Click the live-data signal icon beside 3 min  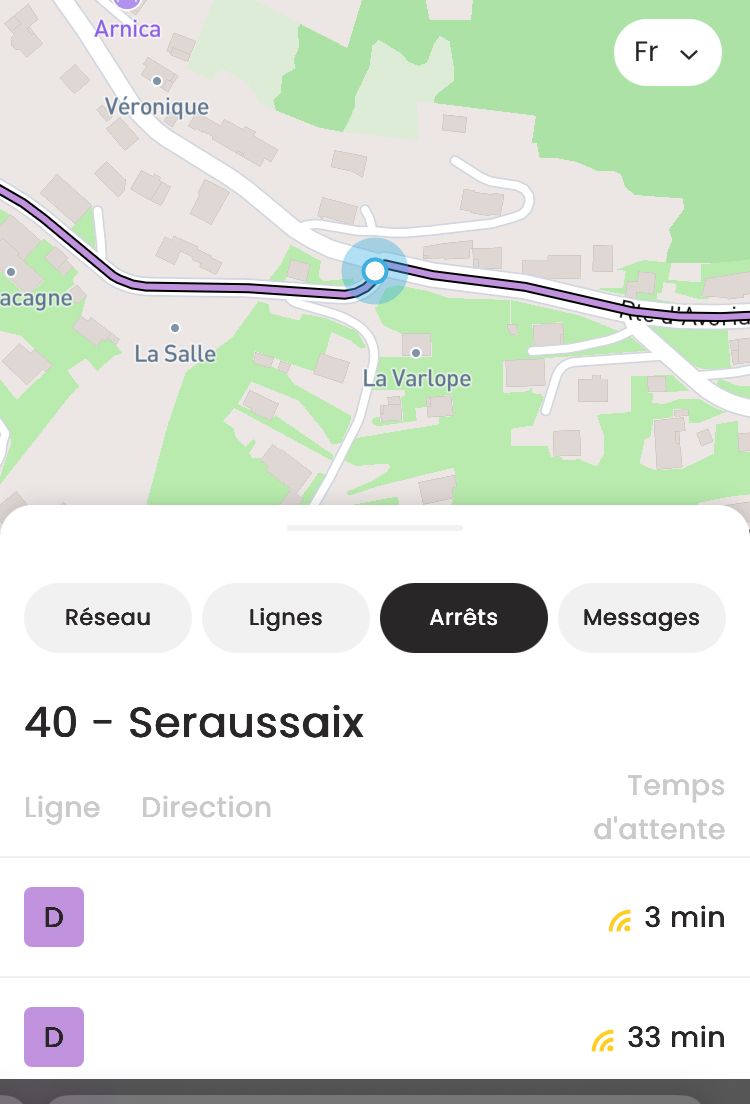tap(619, 920)
